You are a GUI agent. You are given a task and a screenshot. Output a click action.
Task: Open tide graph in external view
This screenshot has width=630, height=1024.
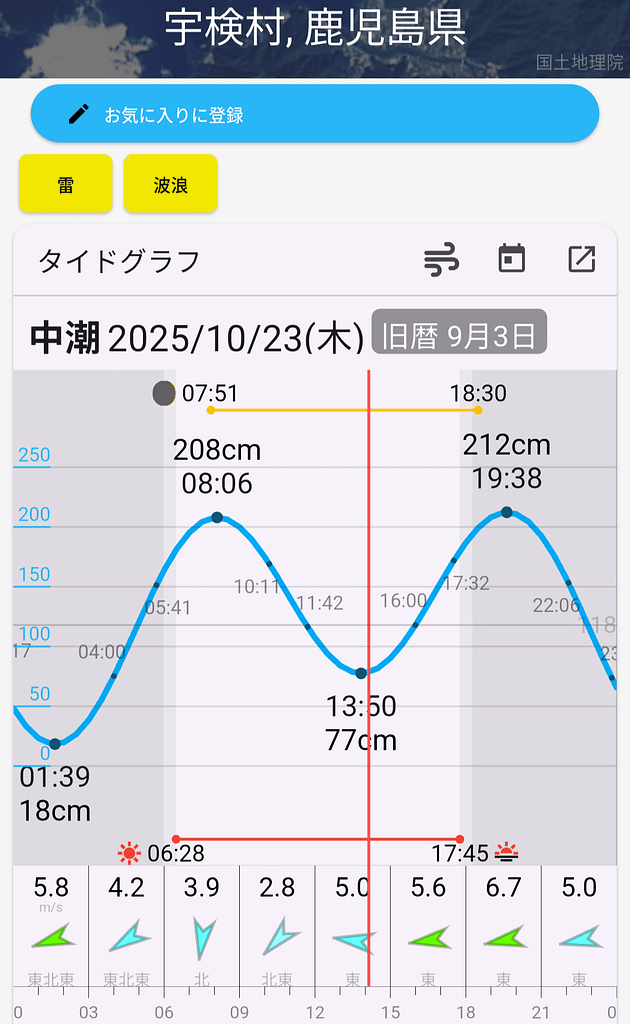click(x=581, y=259)
